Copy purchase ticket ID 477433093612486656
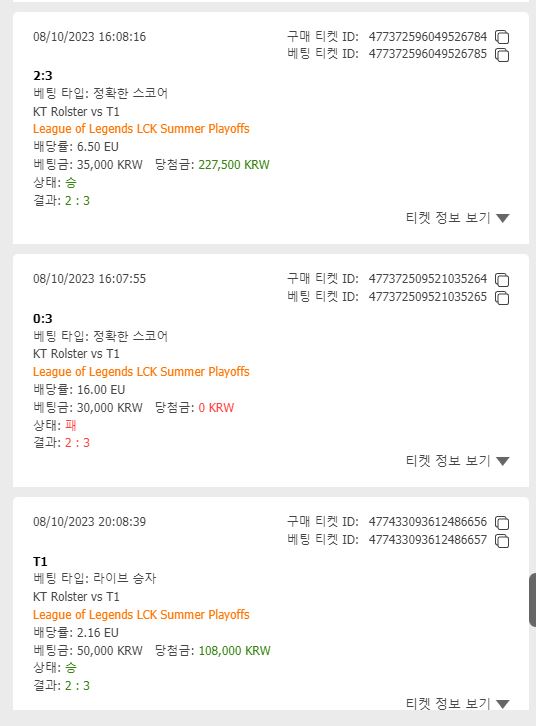Image resolution: width=536 pixels, height=726 pixels. point(502,523)
